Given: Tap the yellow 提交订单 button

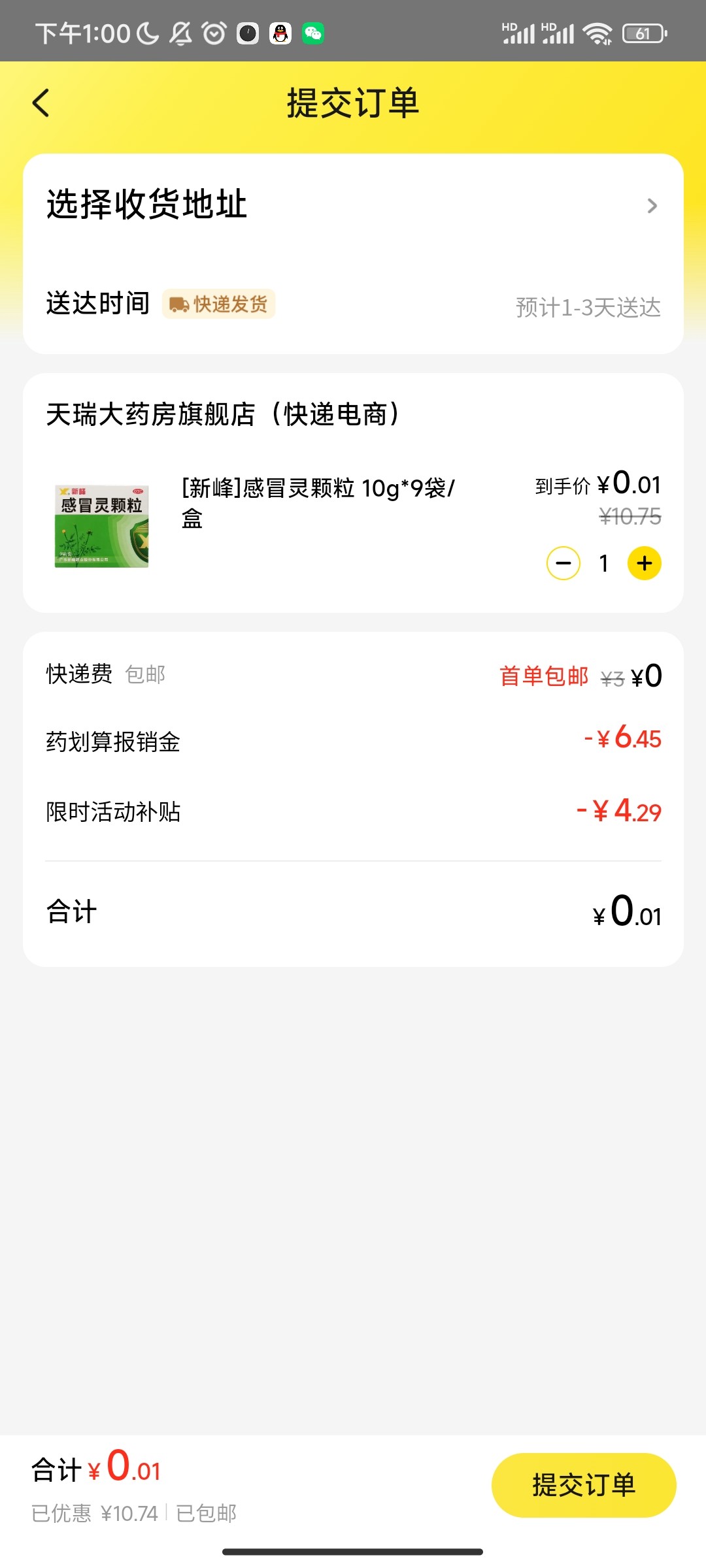Looking at the screenshot, I should [583, 1485].
